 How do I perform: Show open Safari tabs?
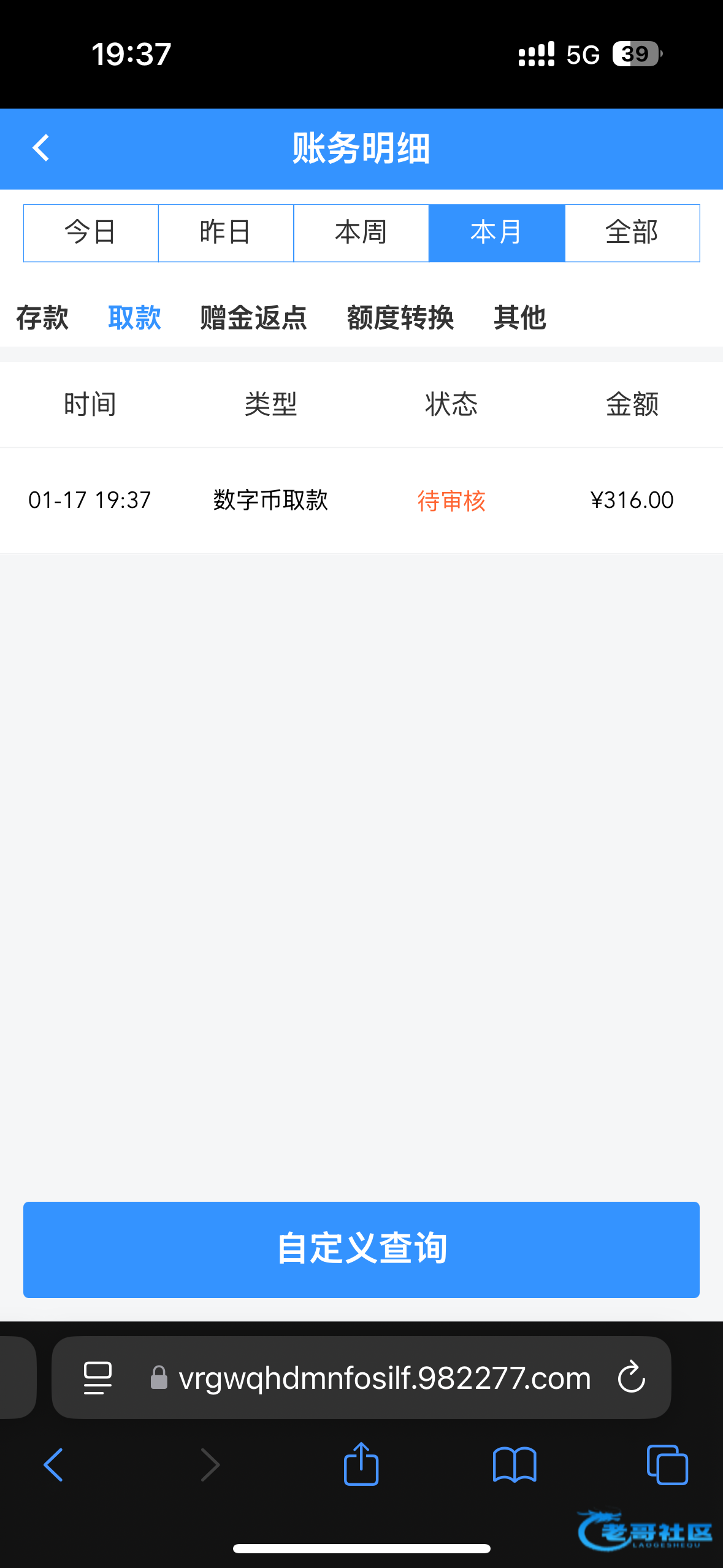pyautogui.click(x=667, y=1464)
